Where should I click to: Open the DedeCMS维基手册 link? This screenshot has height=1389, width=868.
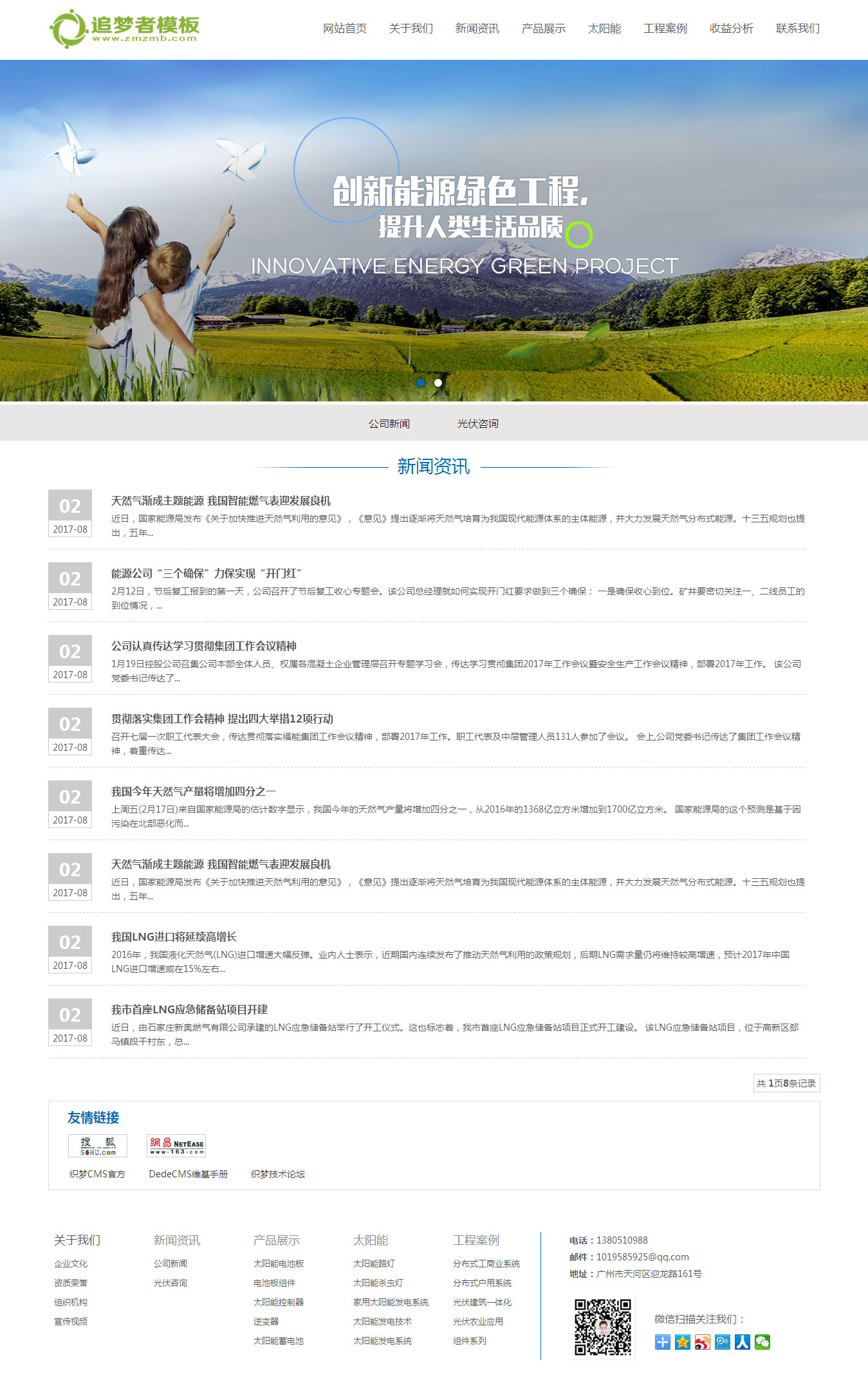[188, 1174]
